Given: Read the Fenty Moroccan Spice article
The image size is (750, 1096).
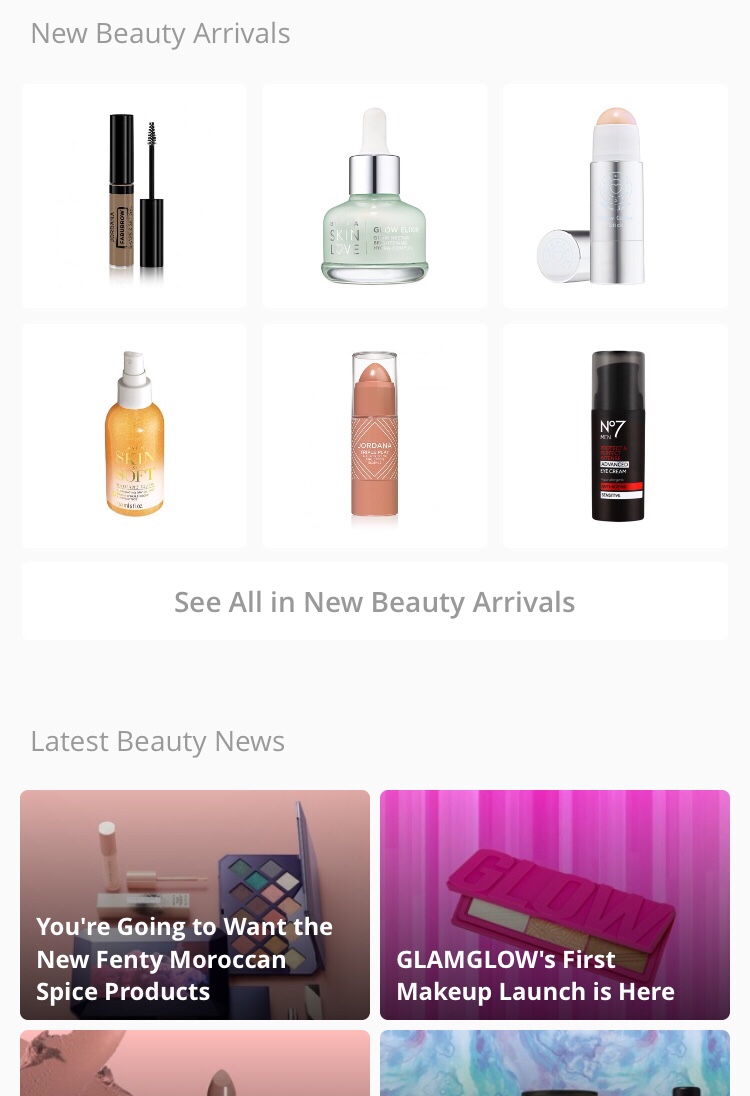Looking at the screenshot, I should coord(195,905).
